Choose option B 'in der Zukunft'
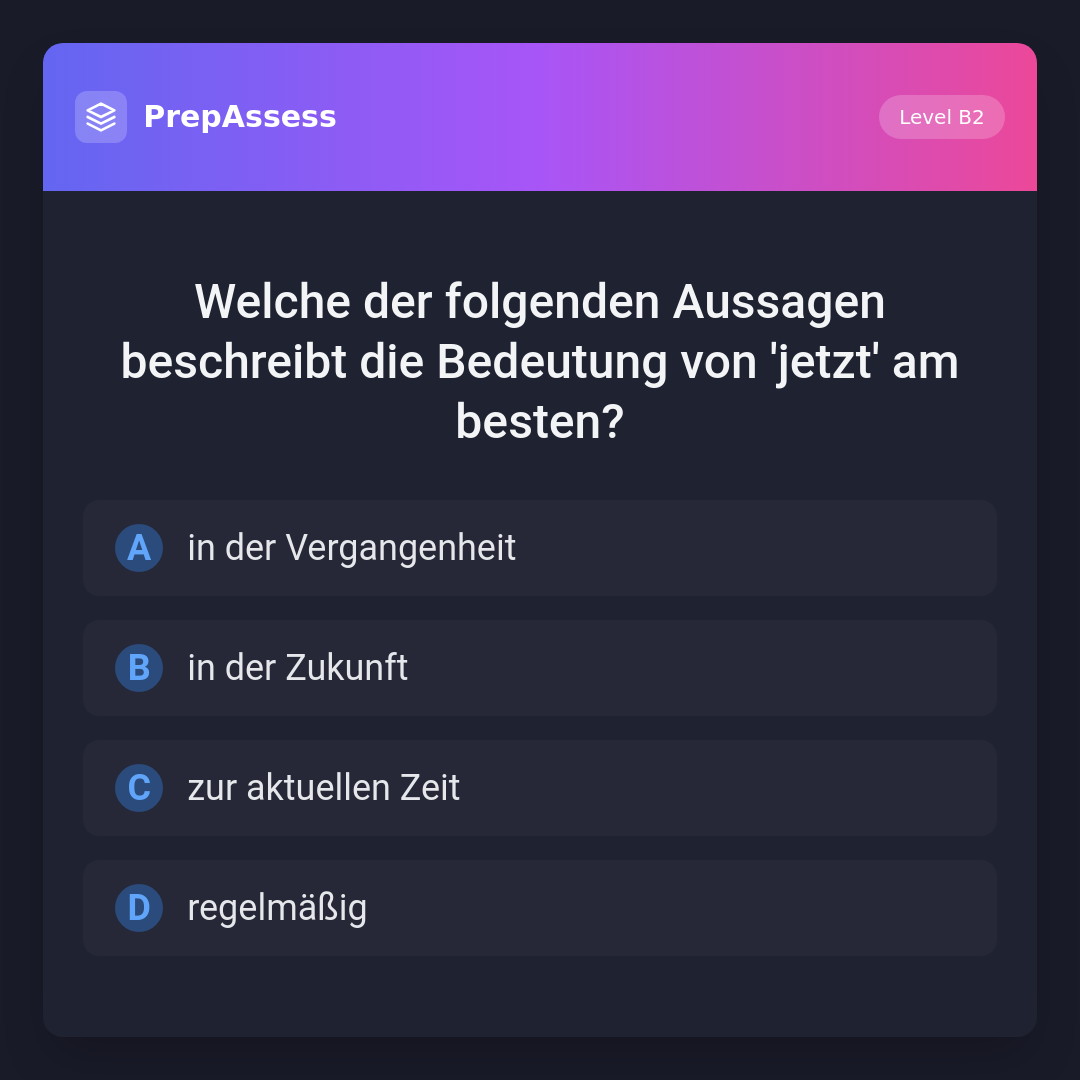 (539, 668)
